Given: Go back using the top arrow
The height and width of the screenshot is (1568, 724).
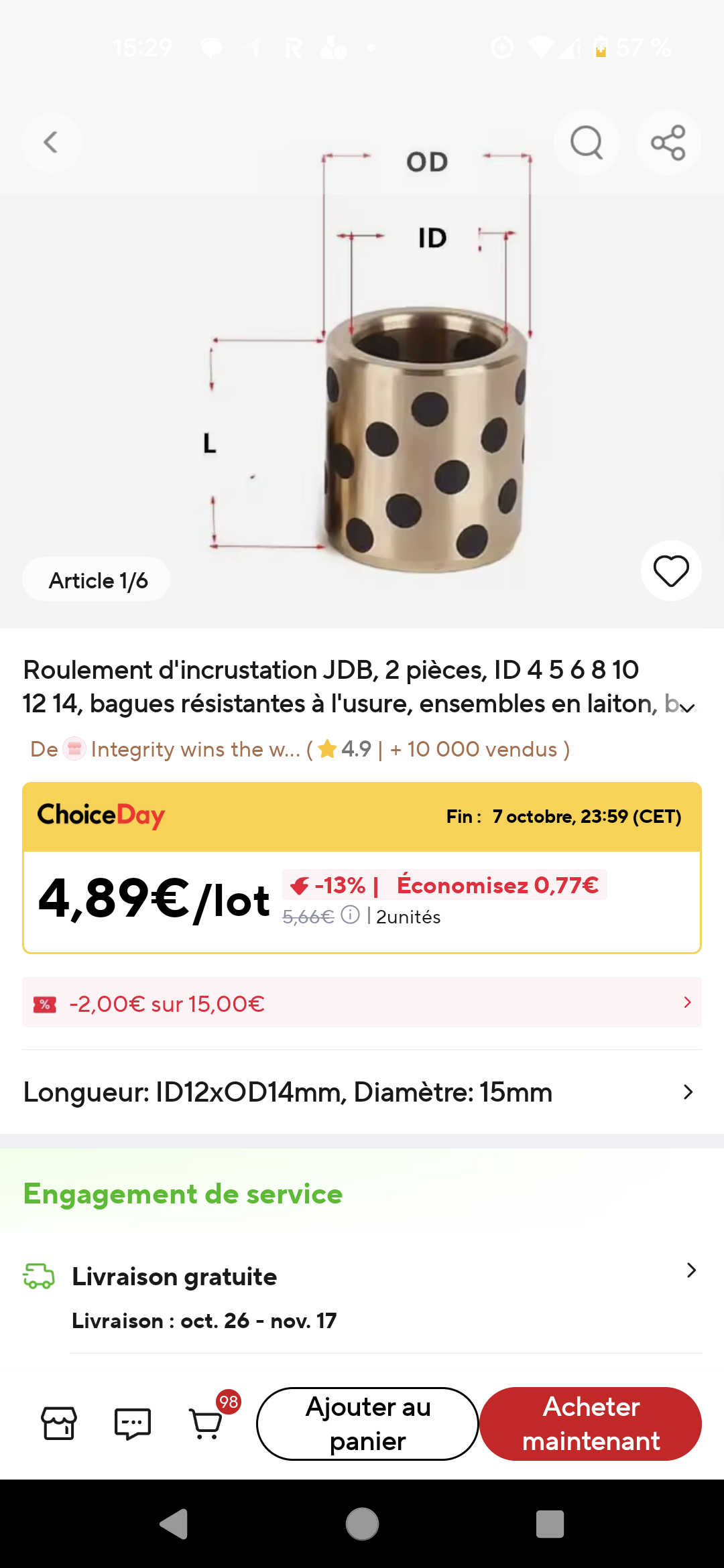Looking at the screenshot, I should pyautogui.click(x=51, y=142).
